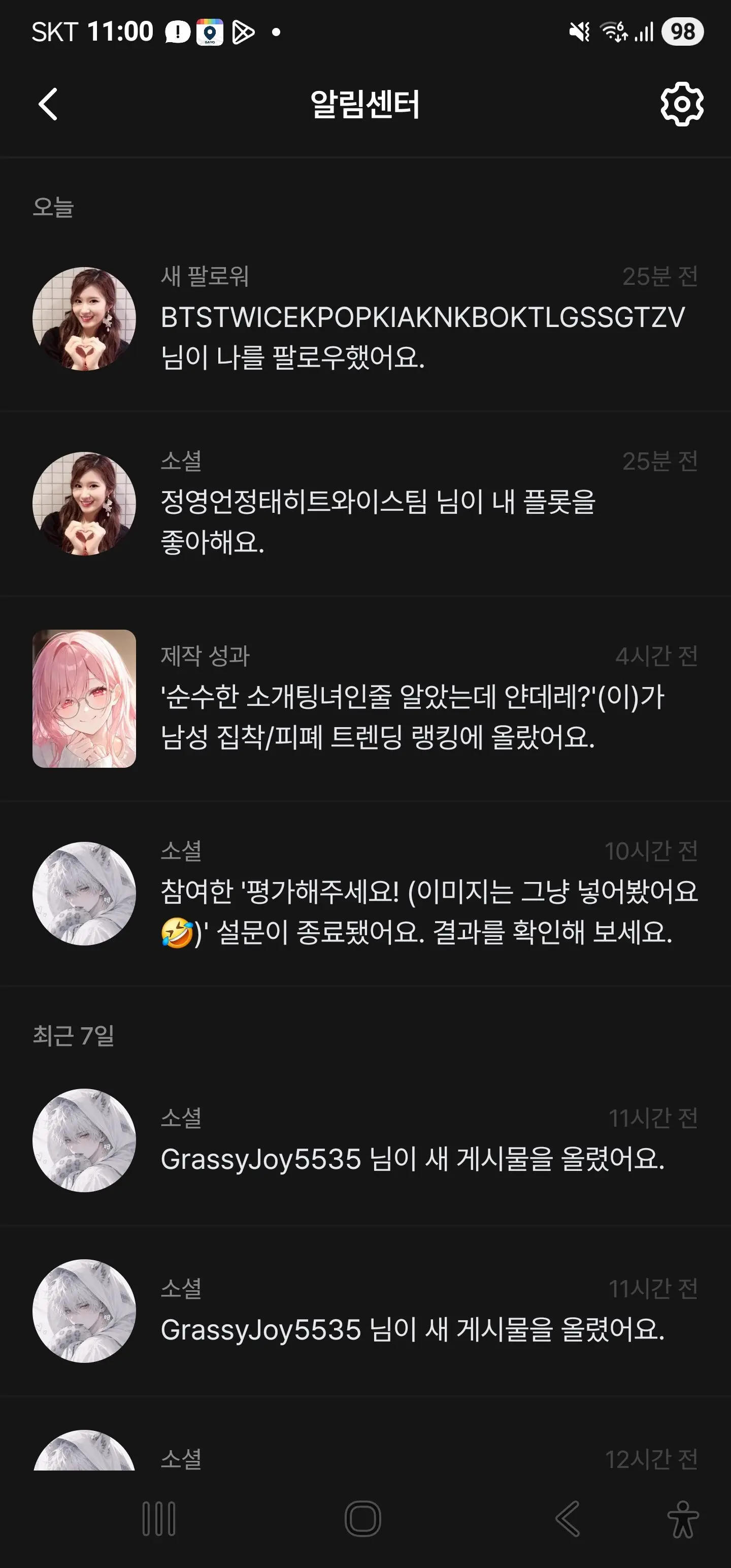
Task: Open the new follower notification from BTSTWICEKPOPKIAKNKBOKTLGSSGTZV
Action: [x=365, y=319]
